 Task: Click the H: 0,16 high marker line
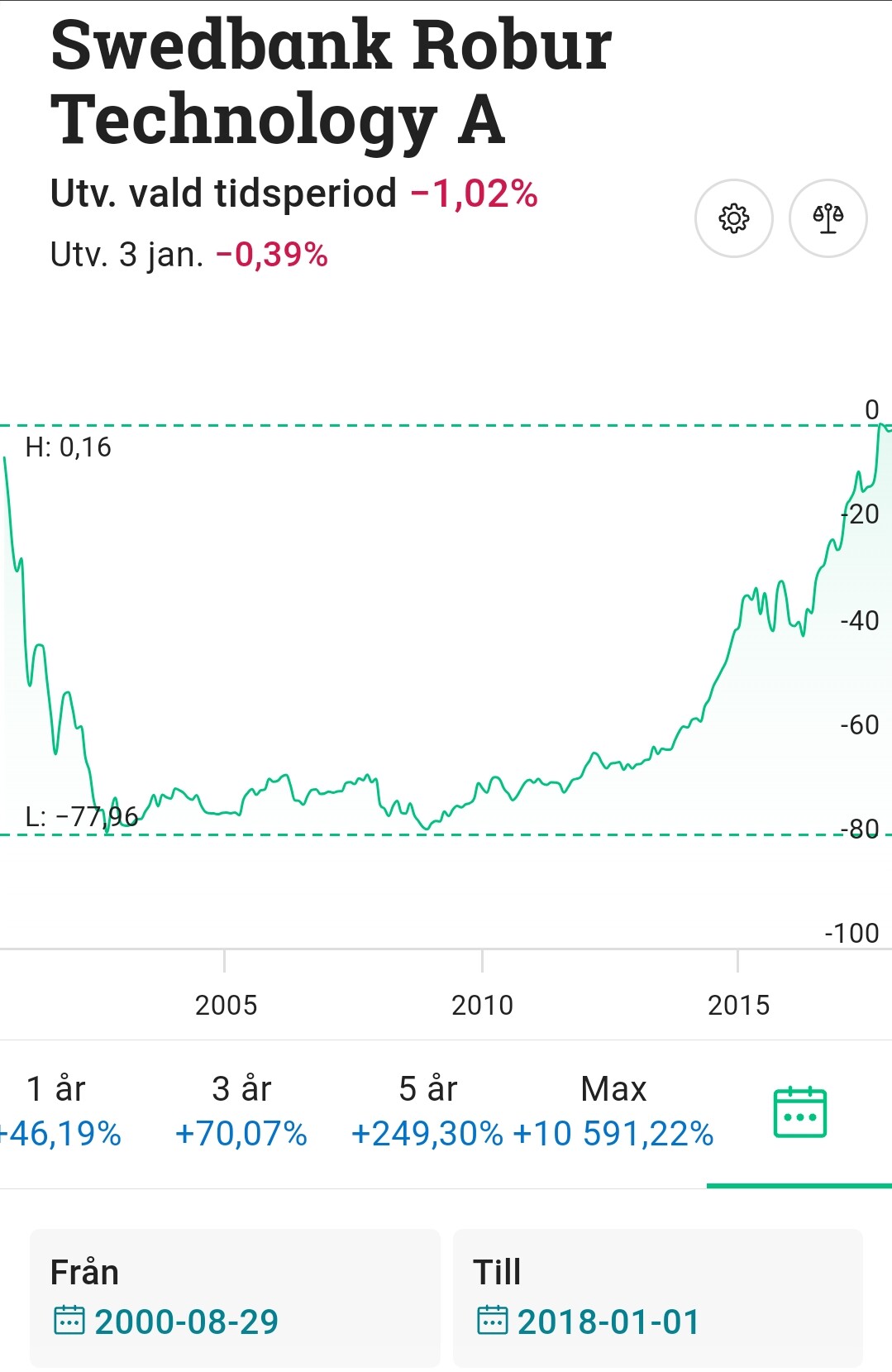(x=73, y=448)
